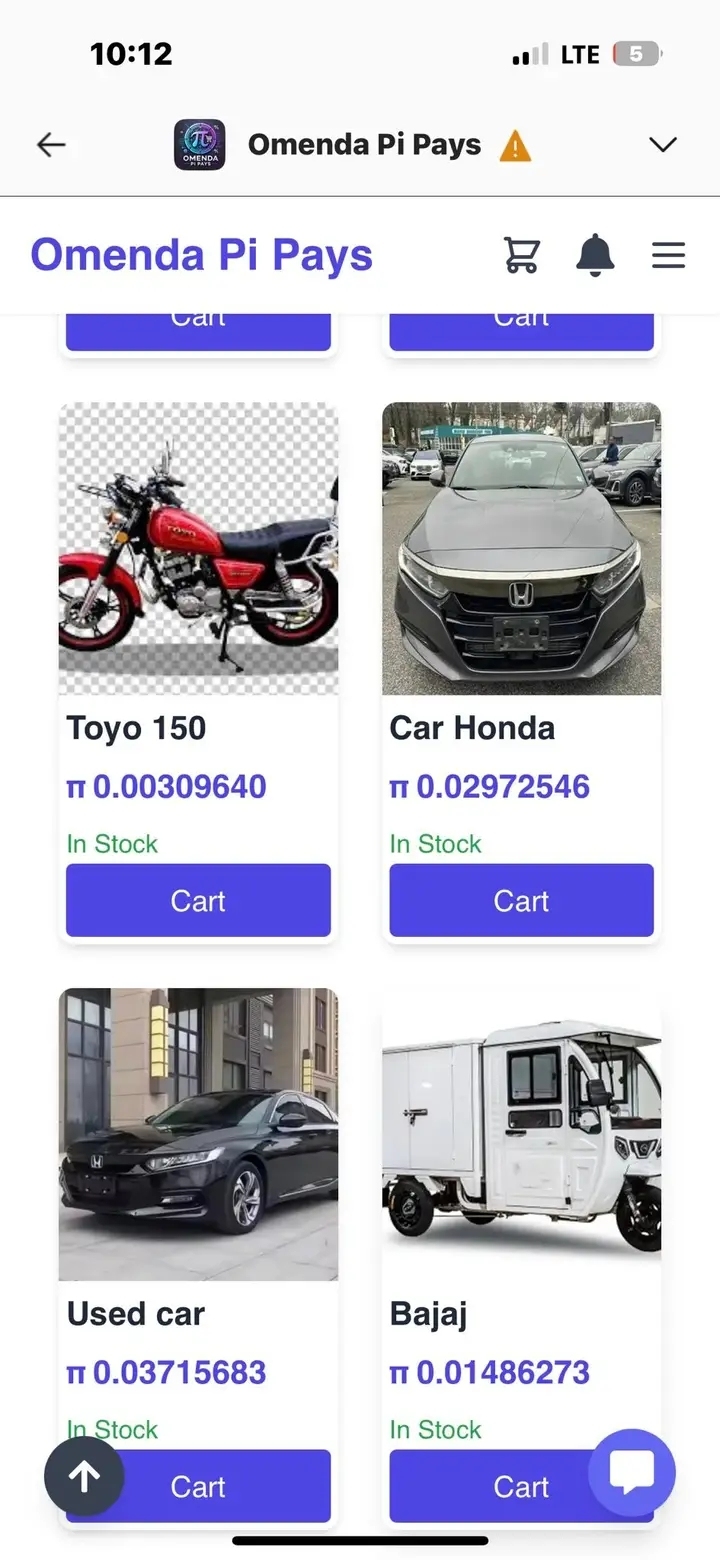This screenshot has height=1560, width=720.
Task: Add Toyo 150 to cart
Action: 198,900
